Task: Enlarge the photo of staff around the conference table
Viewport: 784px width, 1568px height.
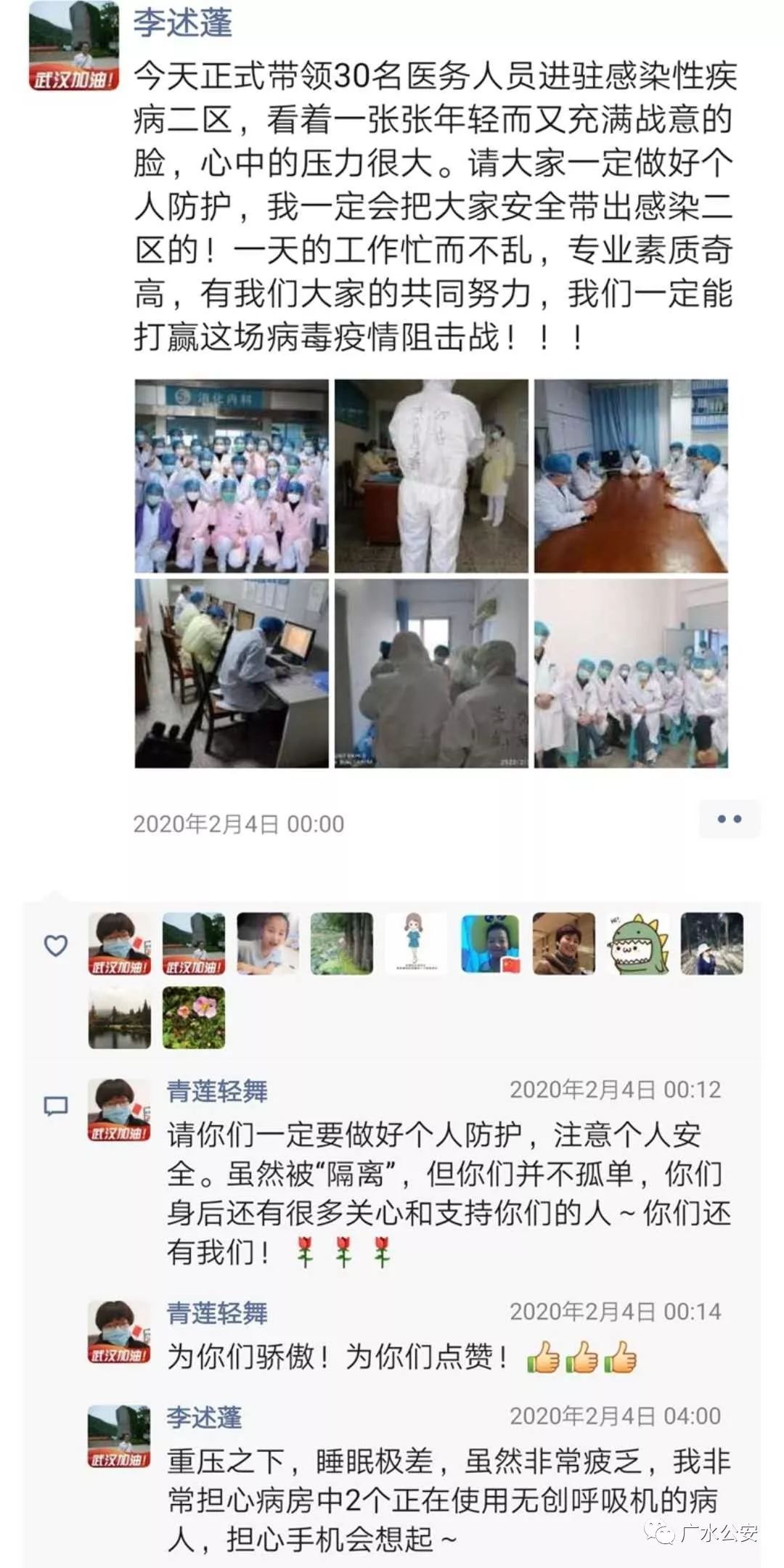Action: tap(631, 476)
